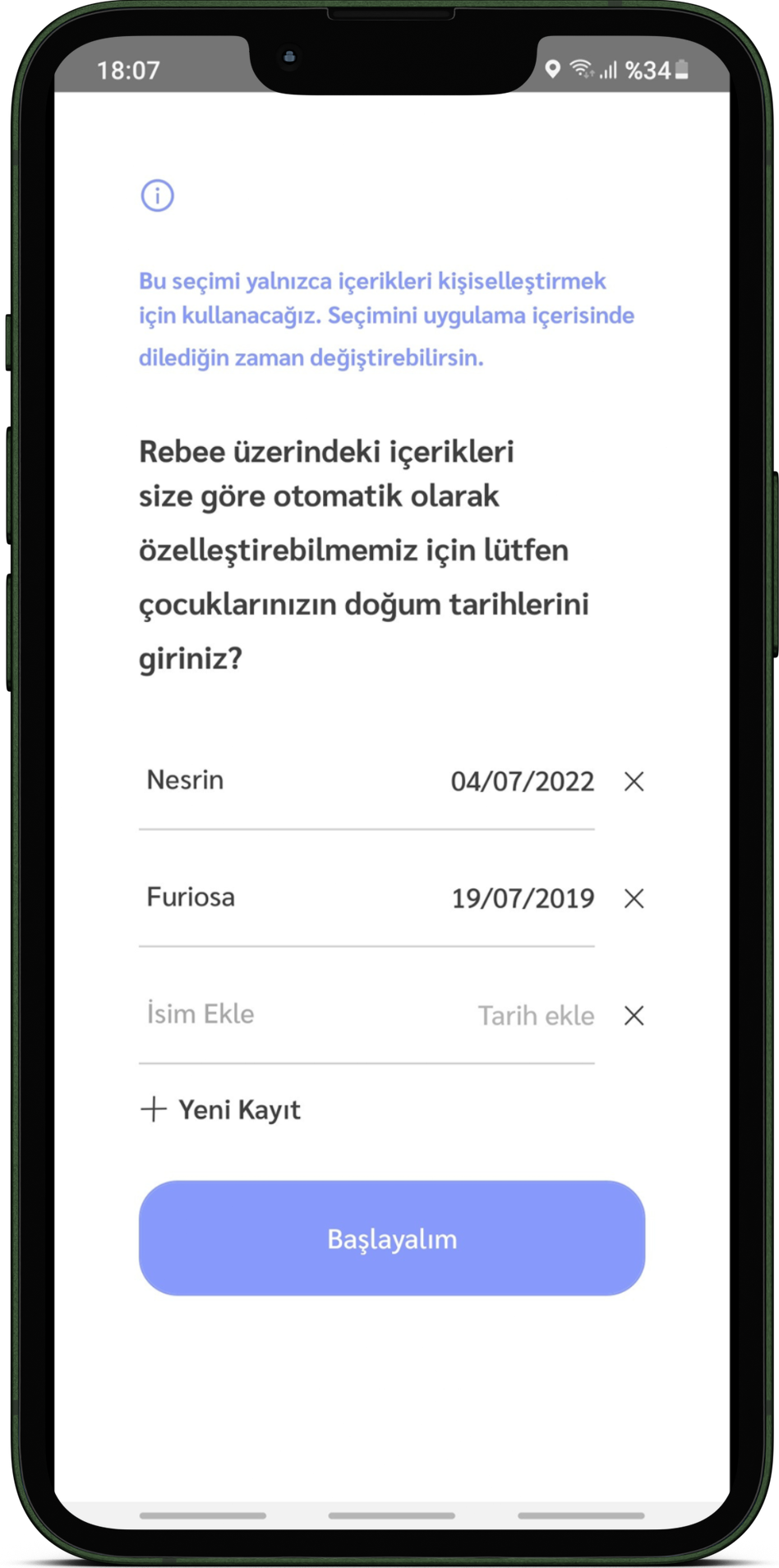The width and height of the screenshot is (779, 1568).
Task: Change the birth date 19/07/2019
Action: pyautogui.click(x=522, y=898)
